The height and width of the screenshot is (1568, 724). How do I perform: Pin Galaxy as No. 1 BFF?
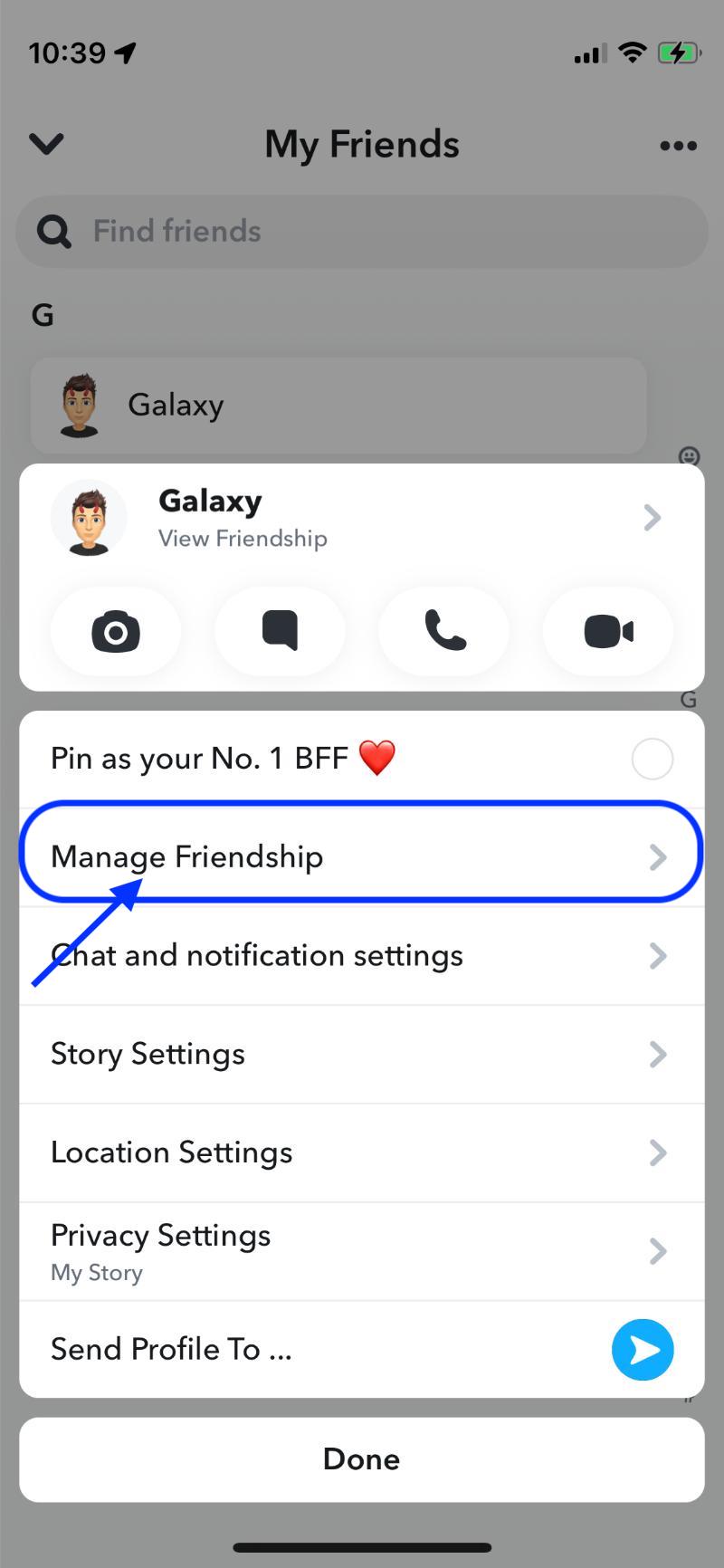652,759
